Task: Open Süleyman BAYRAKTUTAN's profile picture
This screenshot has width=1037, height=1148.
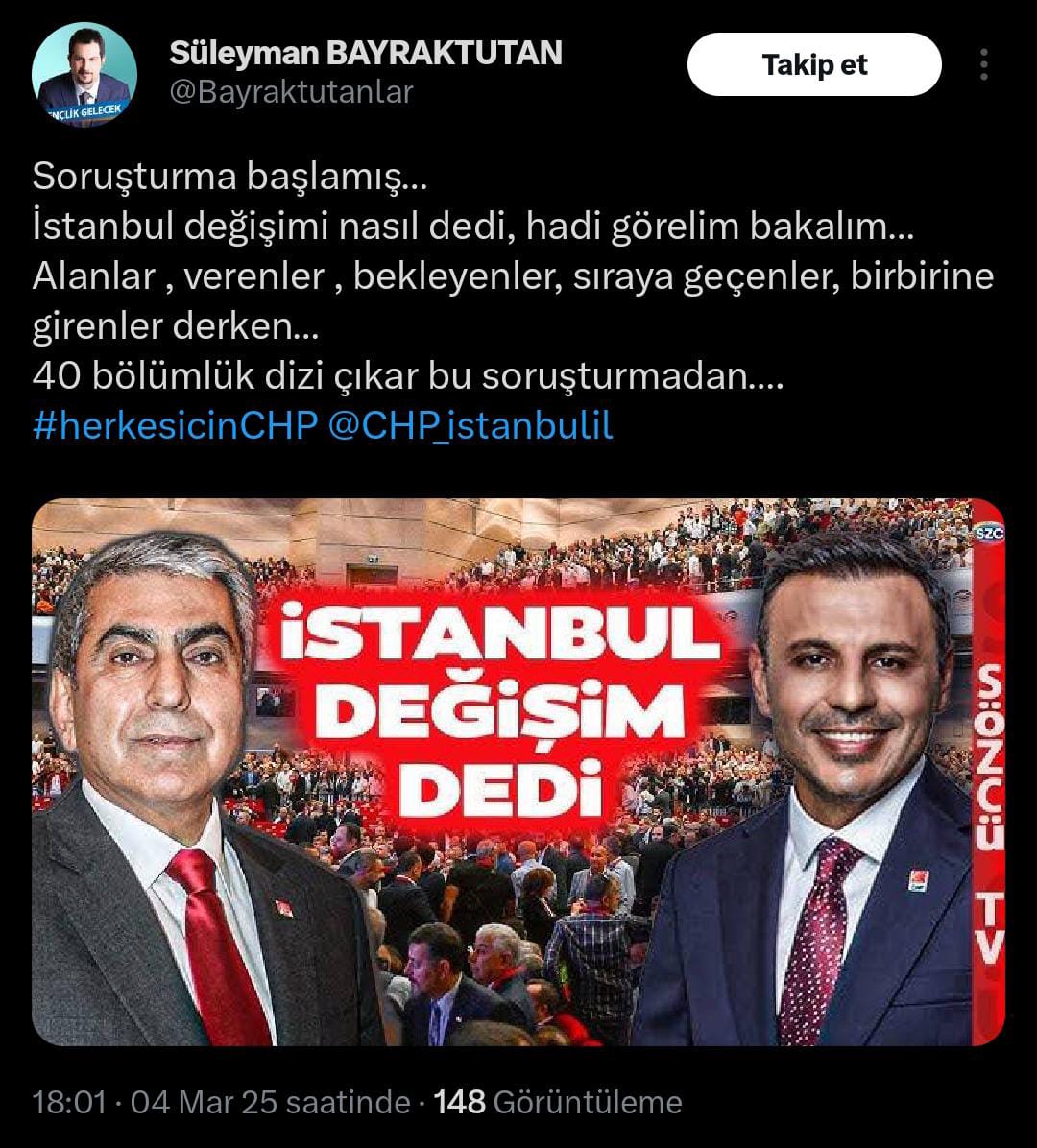Action: click(x=84, y=74)
